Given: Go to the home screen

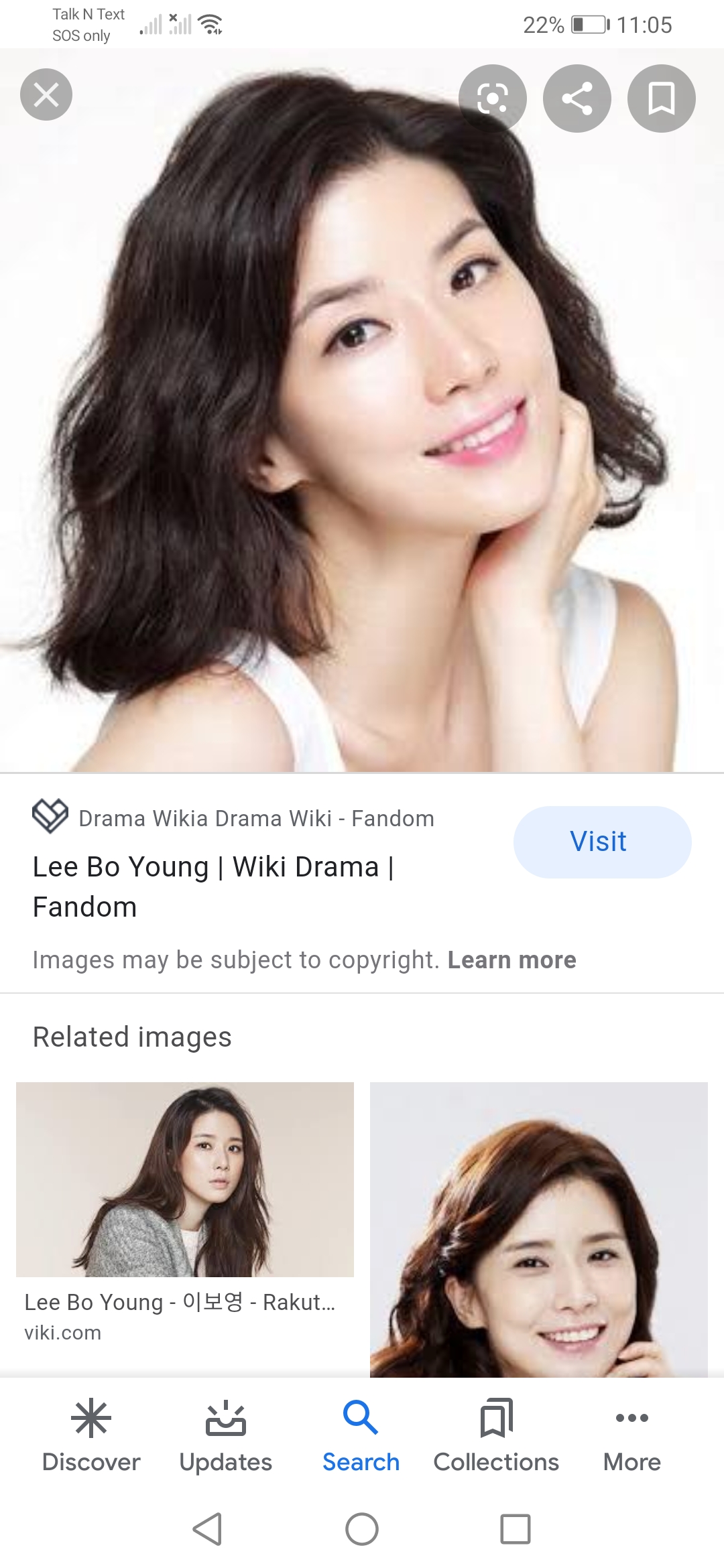Looking at the screenshot, I should coord(362,1529).
